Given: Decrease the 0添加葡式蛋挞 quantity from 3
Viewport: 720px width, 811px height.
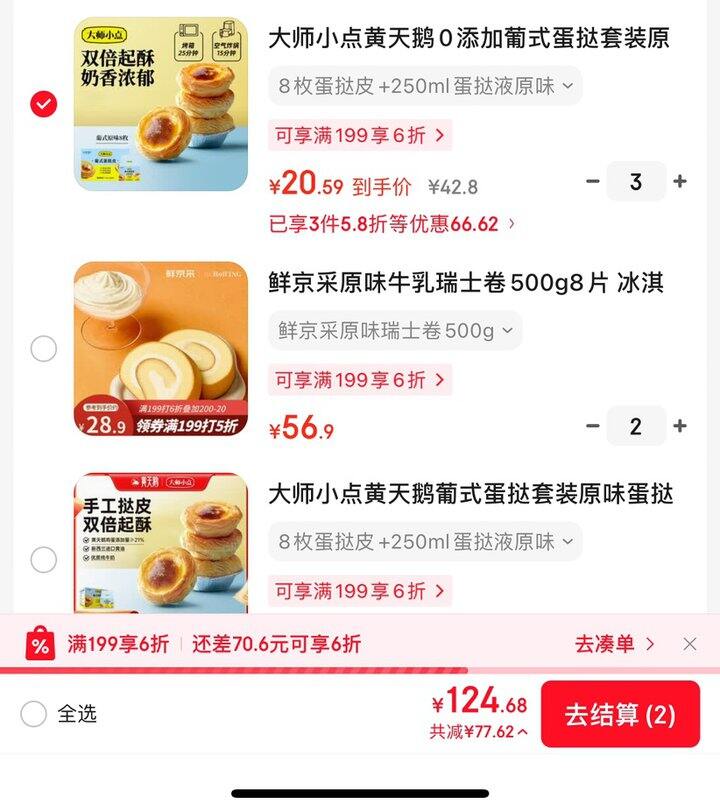Looking at the screenshot, I should coord(593,182).
